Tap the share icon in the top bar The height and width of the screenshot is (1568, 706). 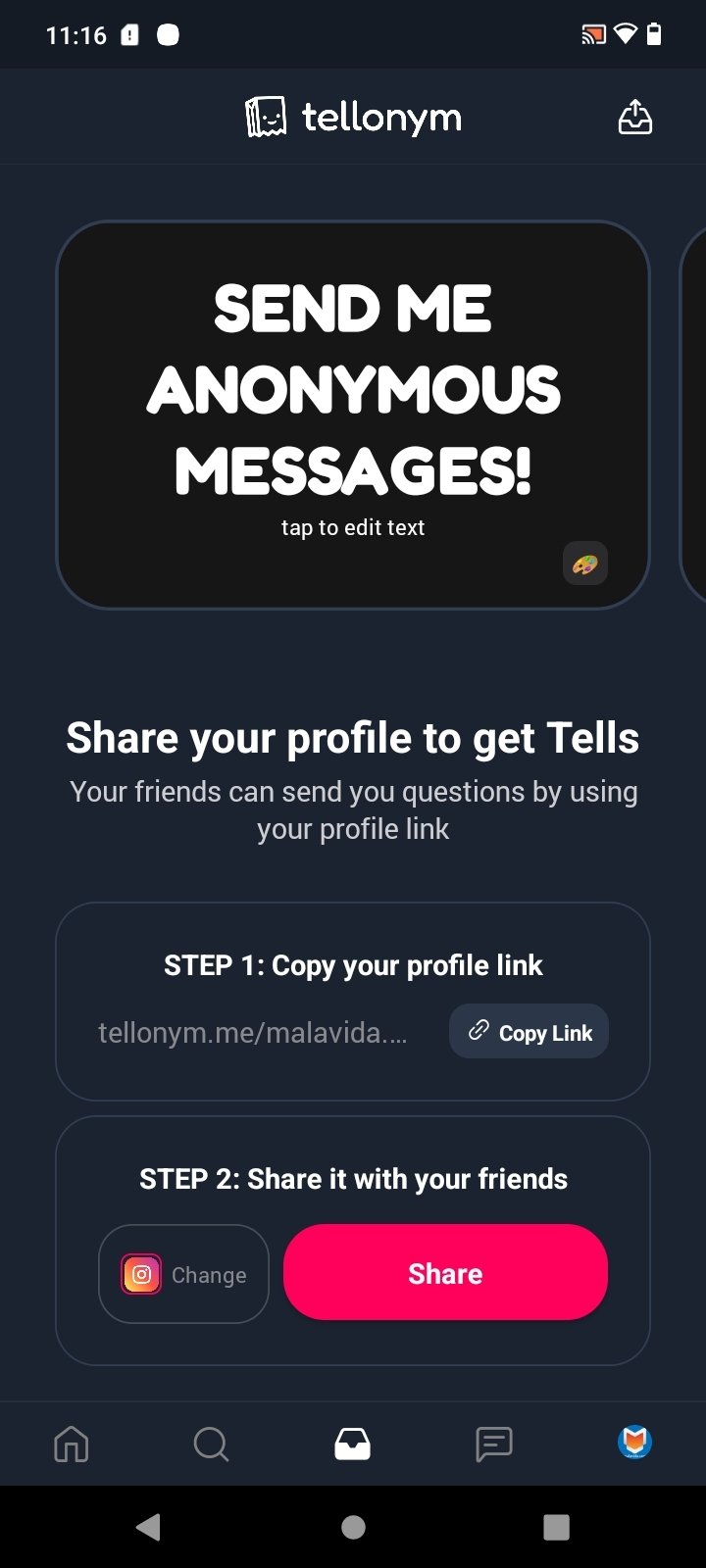tap(634, 118)
